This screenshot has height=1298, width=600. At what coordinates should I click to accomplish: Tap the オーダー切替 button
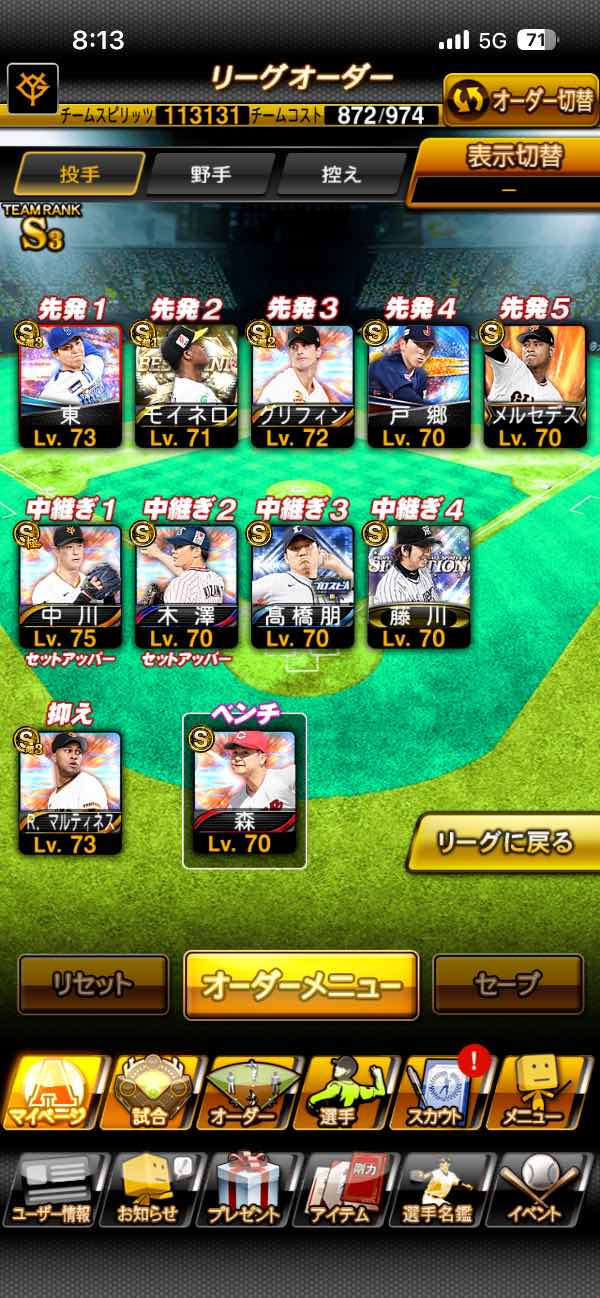point(521,99)
